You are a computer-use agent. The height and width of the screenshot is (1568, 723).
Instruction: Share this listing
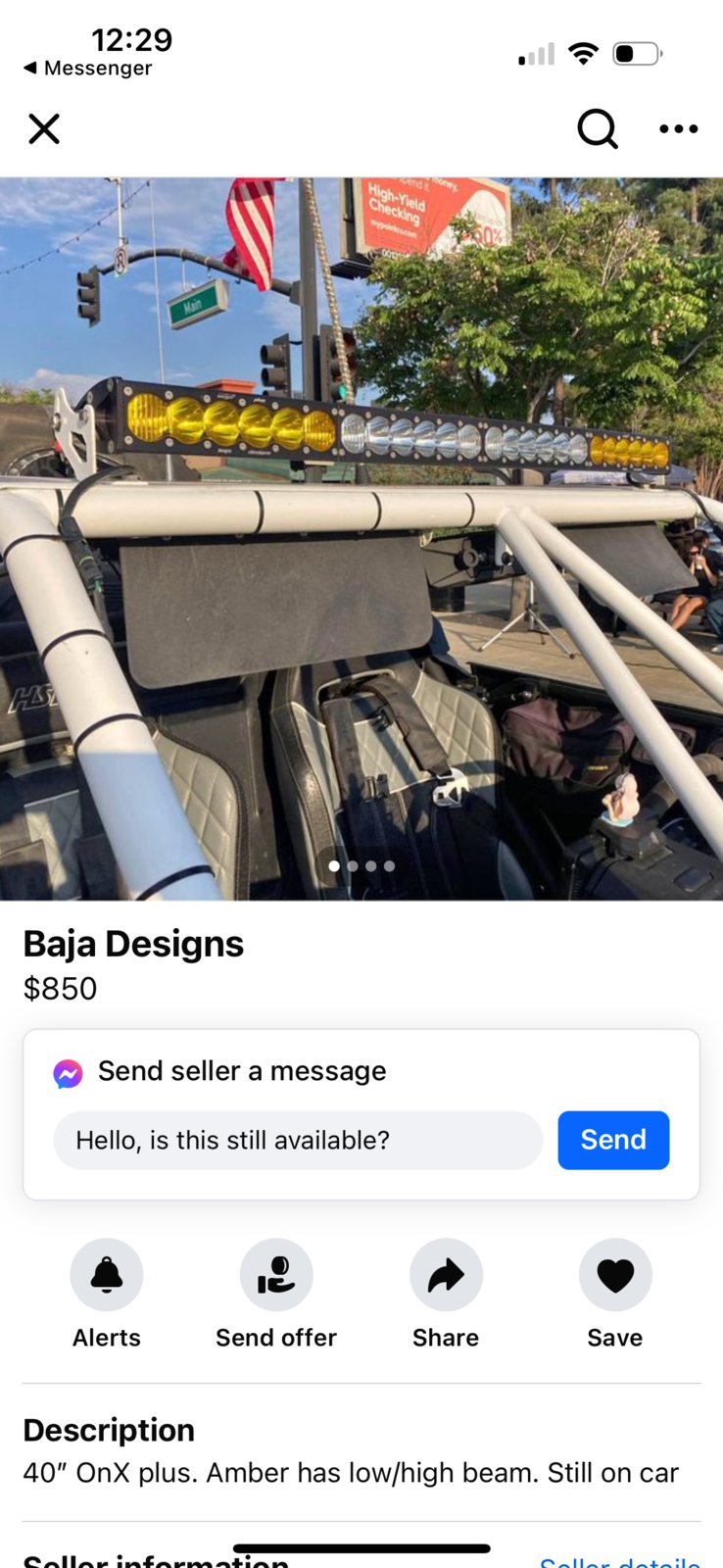click(x=446, y=1275)
